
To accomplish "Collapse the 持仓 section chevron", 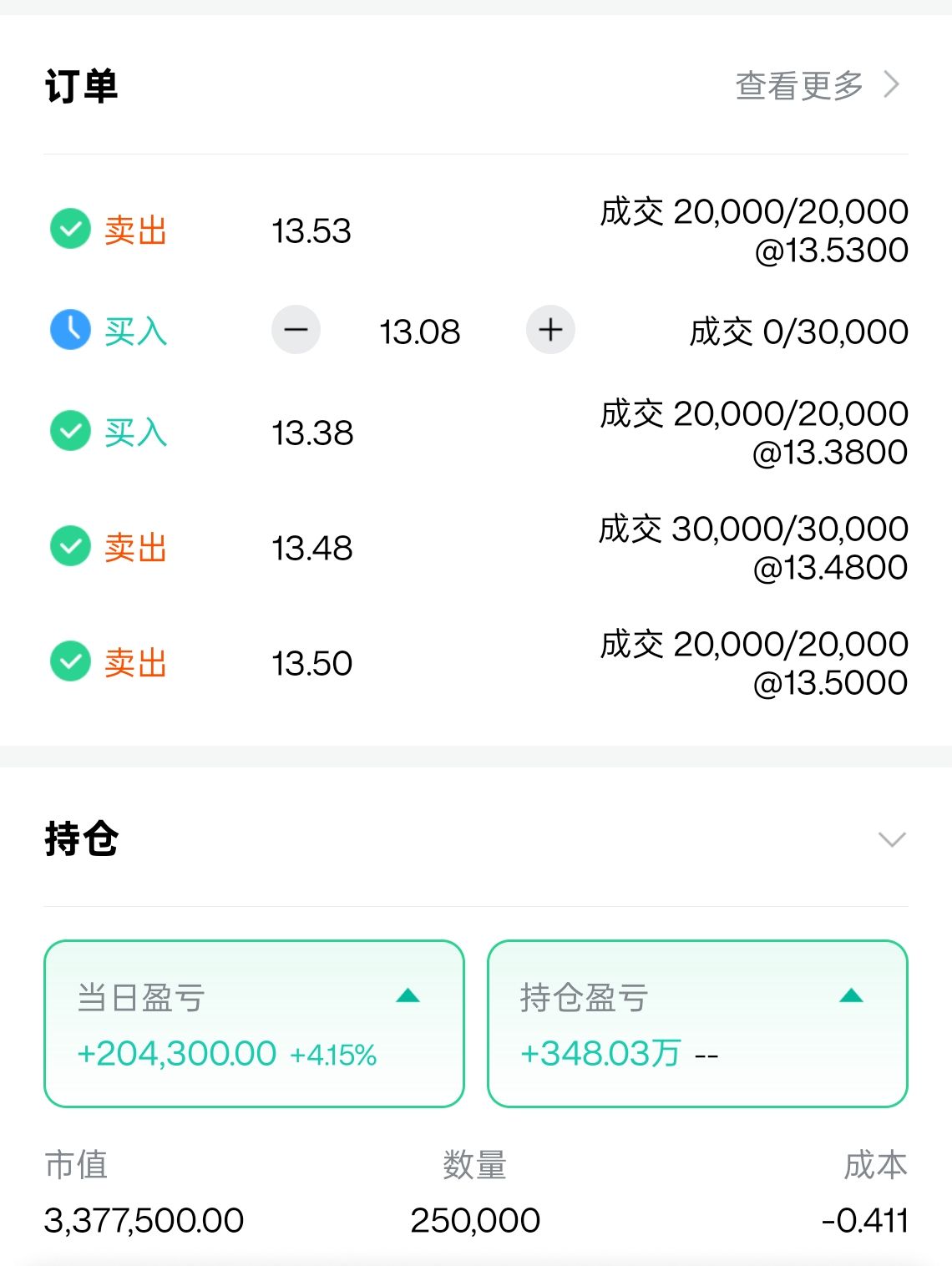I will [x=892, y=839].
